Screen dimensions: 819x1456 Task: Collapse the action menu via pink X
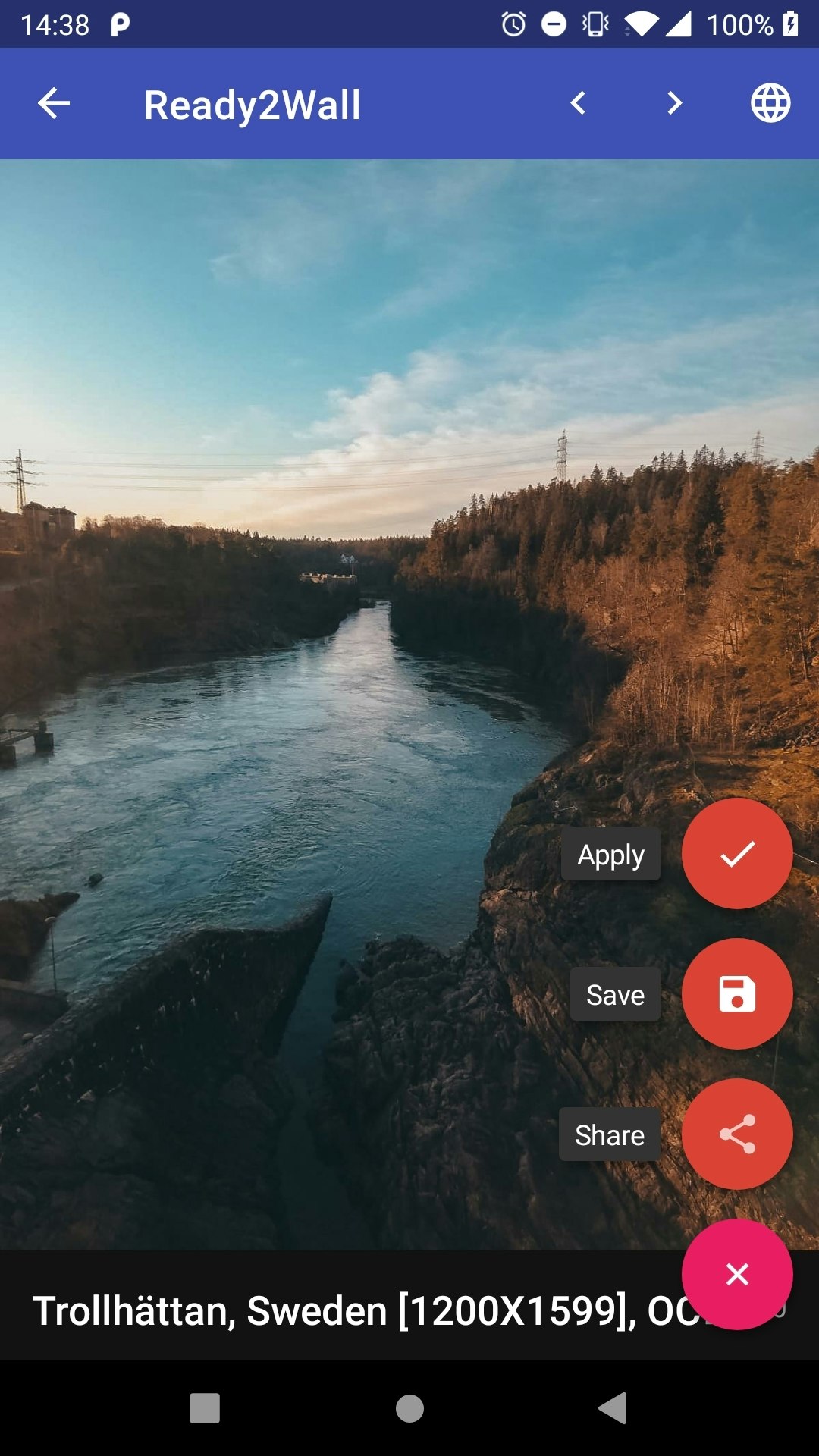point(736,1275)
